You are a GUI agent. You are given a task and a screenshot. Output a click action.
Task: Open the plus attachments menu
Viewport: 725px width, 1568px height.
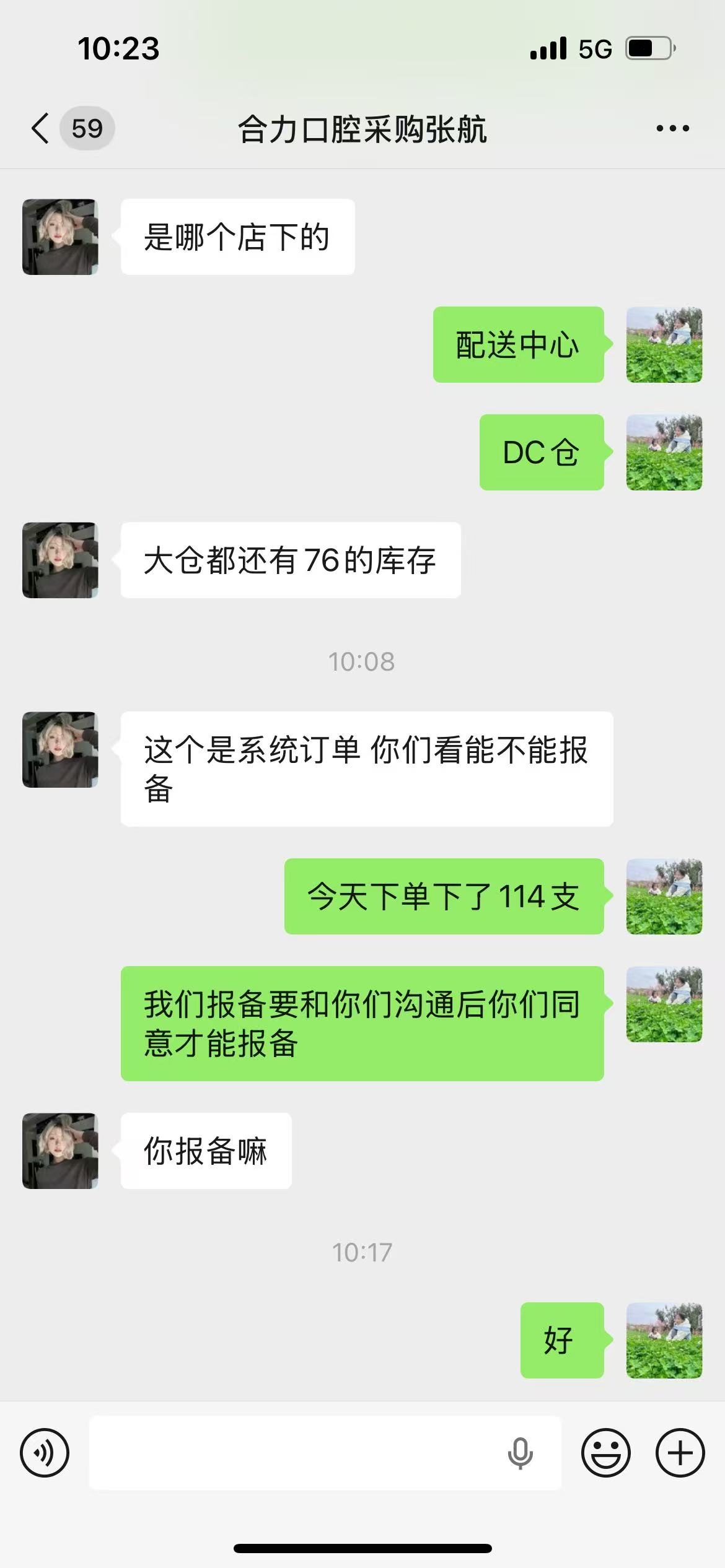680,1453
